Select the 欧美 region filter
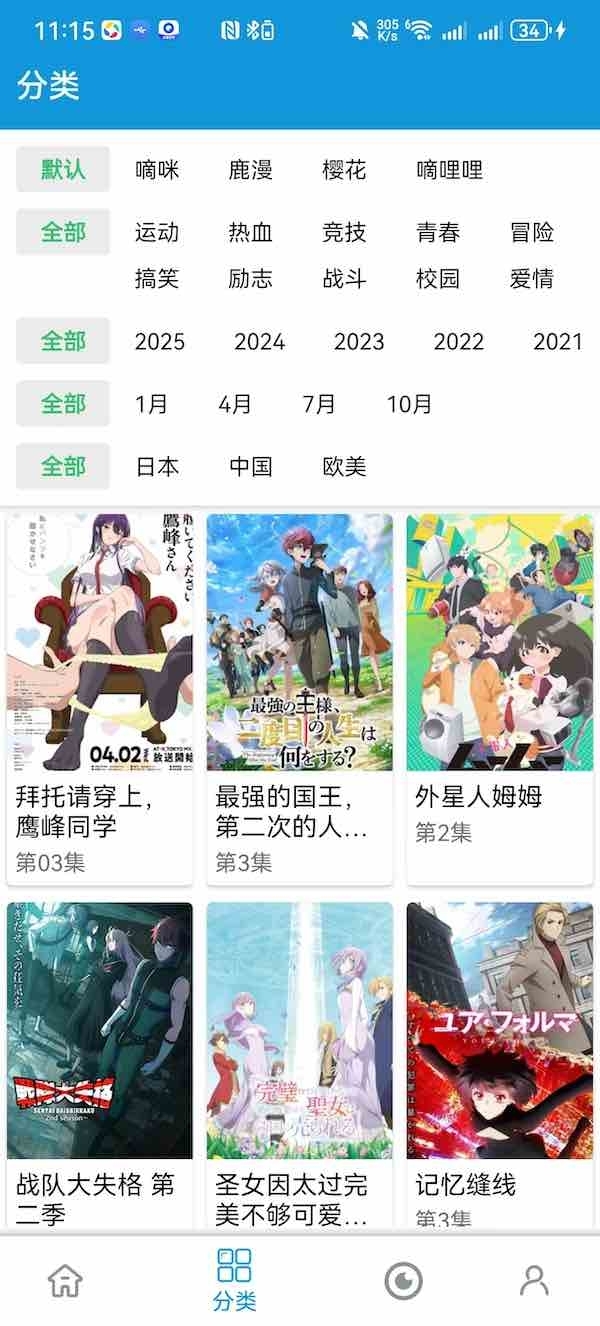Image resolution: width=600 pixels, height=1326 pixels. 344,466
